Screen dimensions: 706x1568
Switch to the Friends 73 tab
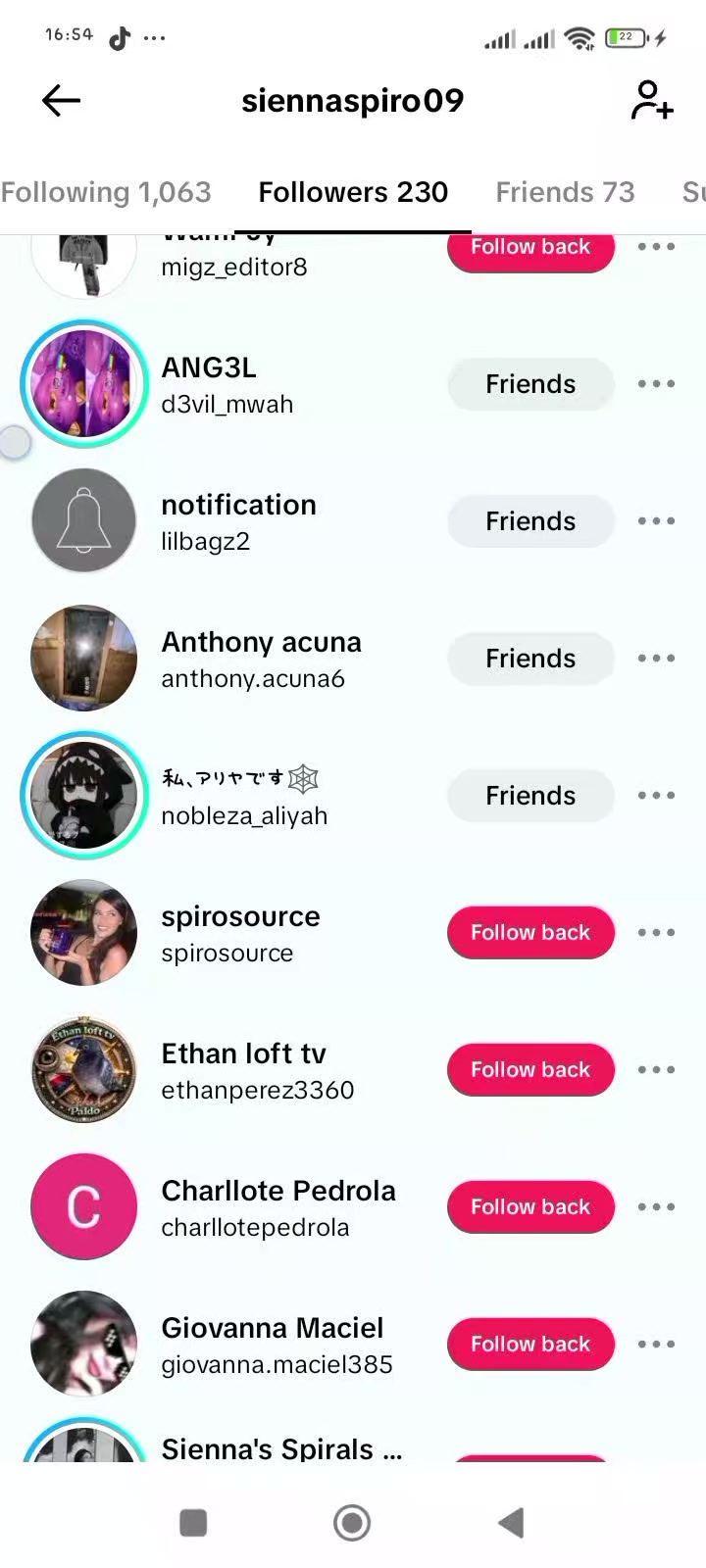click(565, 192)
